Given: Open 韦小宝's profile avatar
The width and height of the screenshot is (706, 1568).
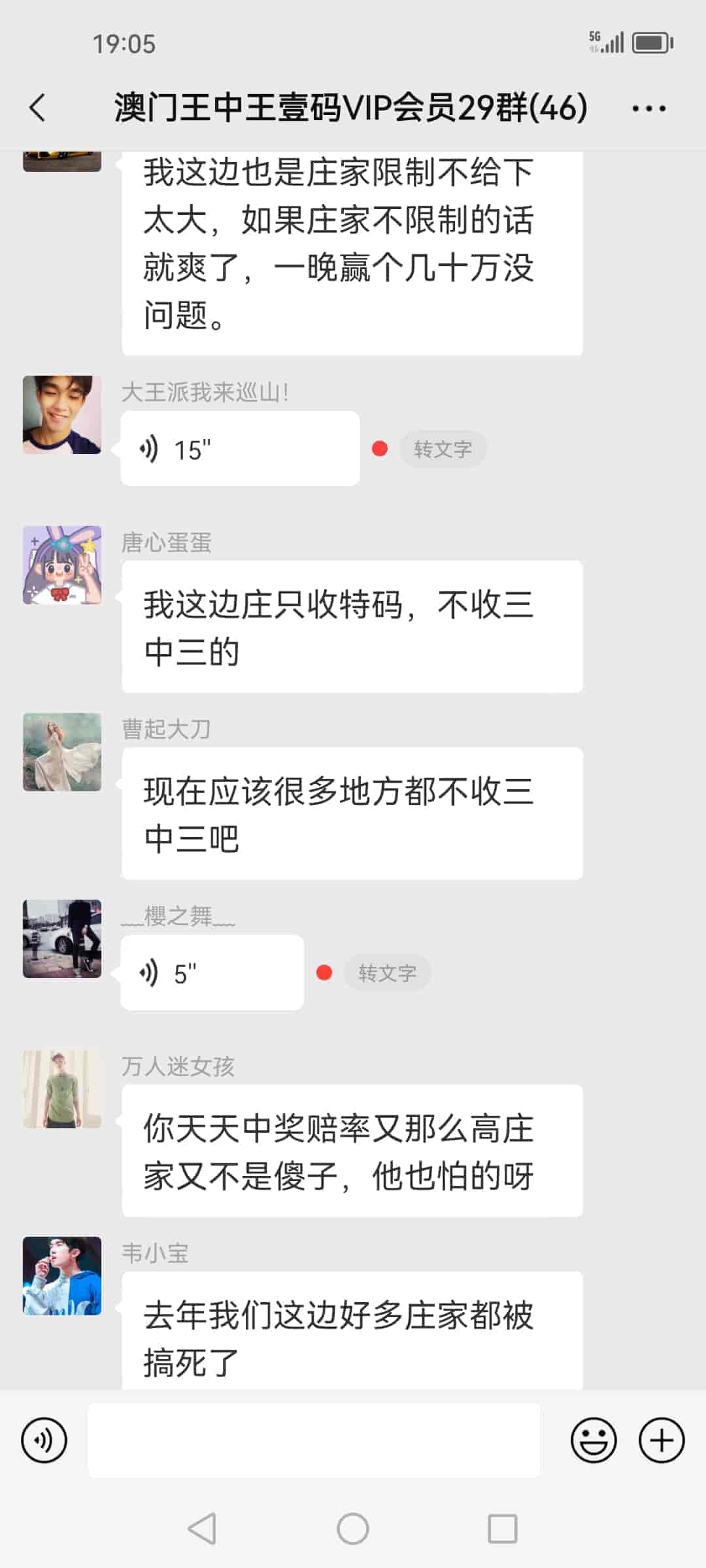Looking at the screenshot, I should click(x=62, y=1276).
